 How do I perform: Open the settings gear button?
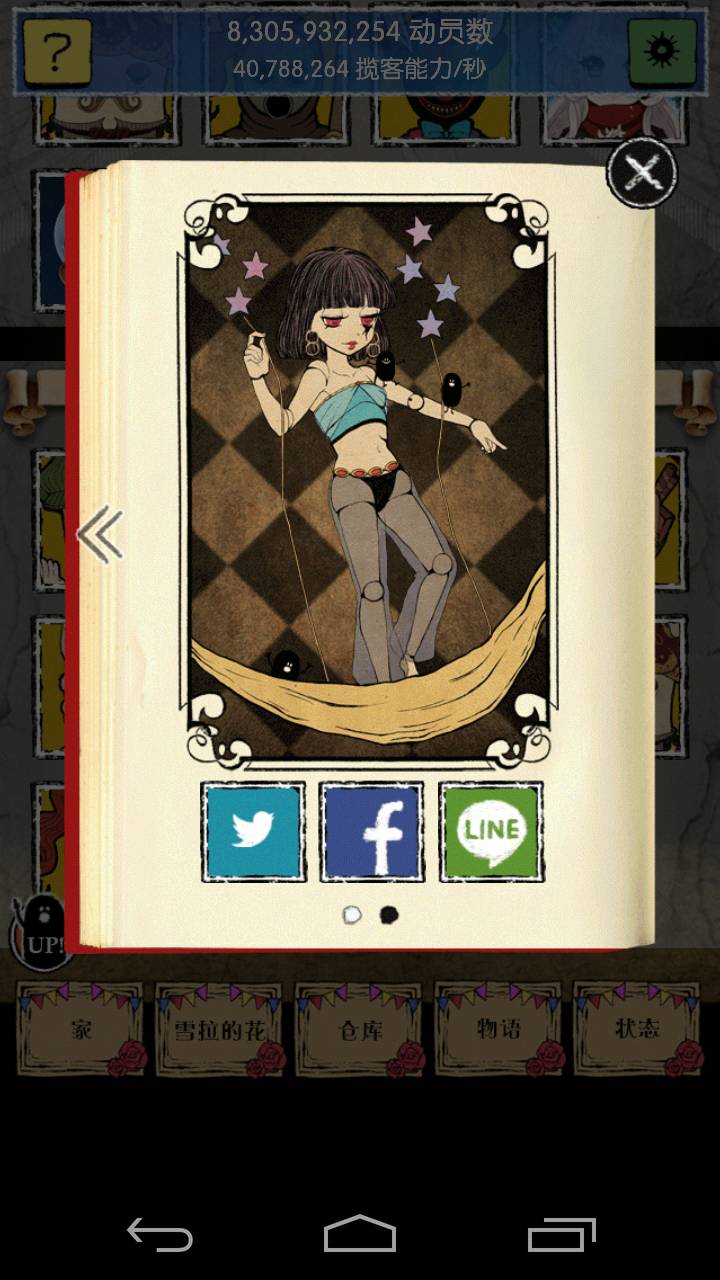(662, 50)
